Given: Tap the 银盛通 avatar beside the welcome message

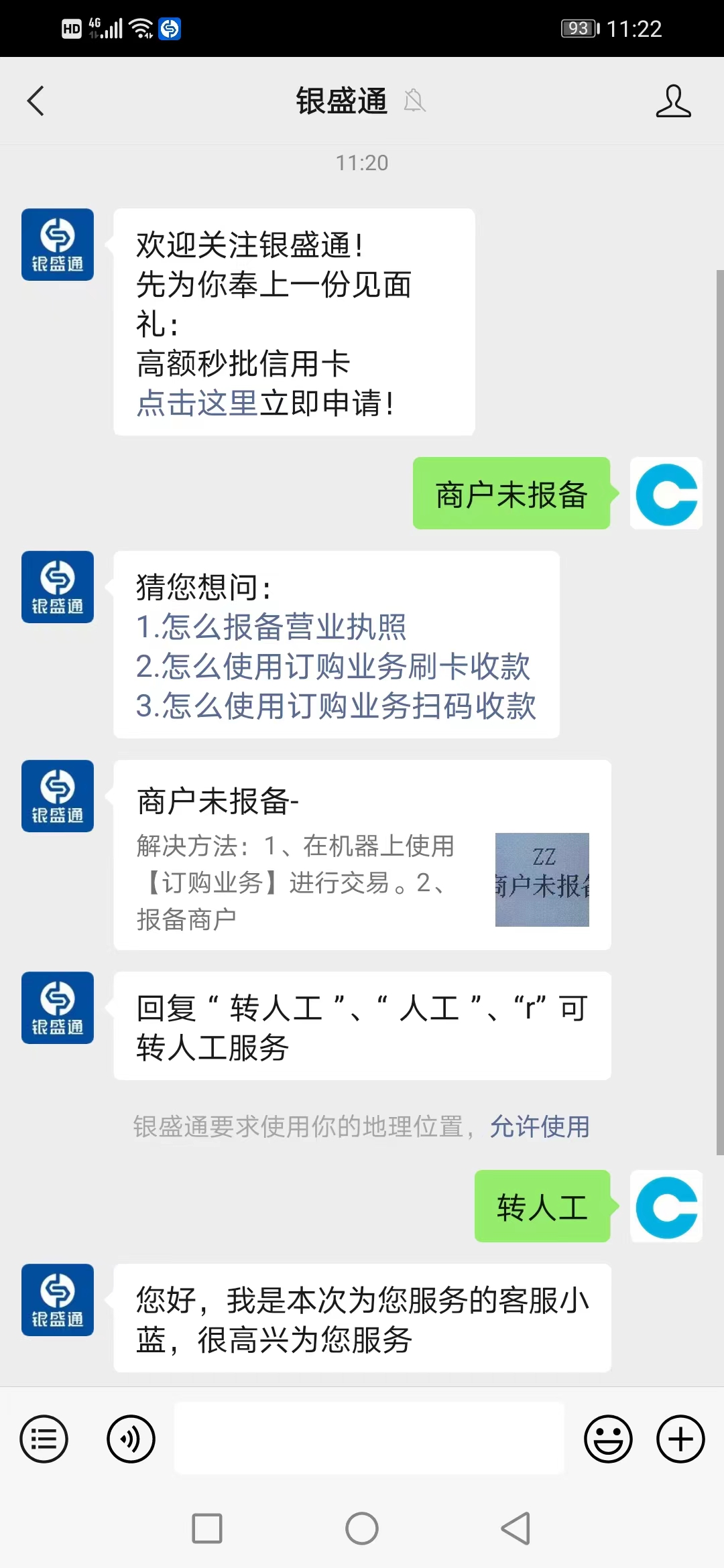Looking at the screenshot, I should point(58,245).
